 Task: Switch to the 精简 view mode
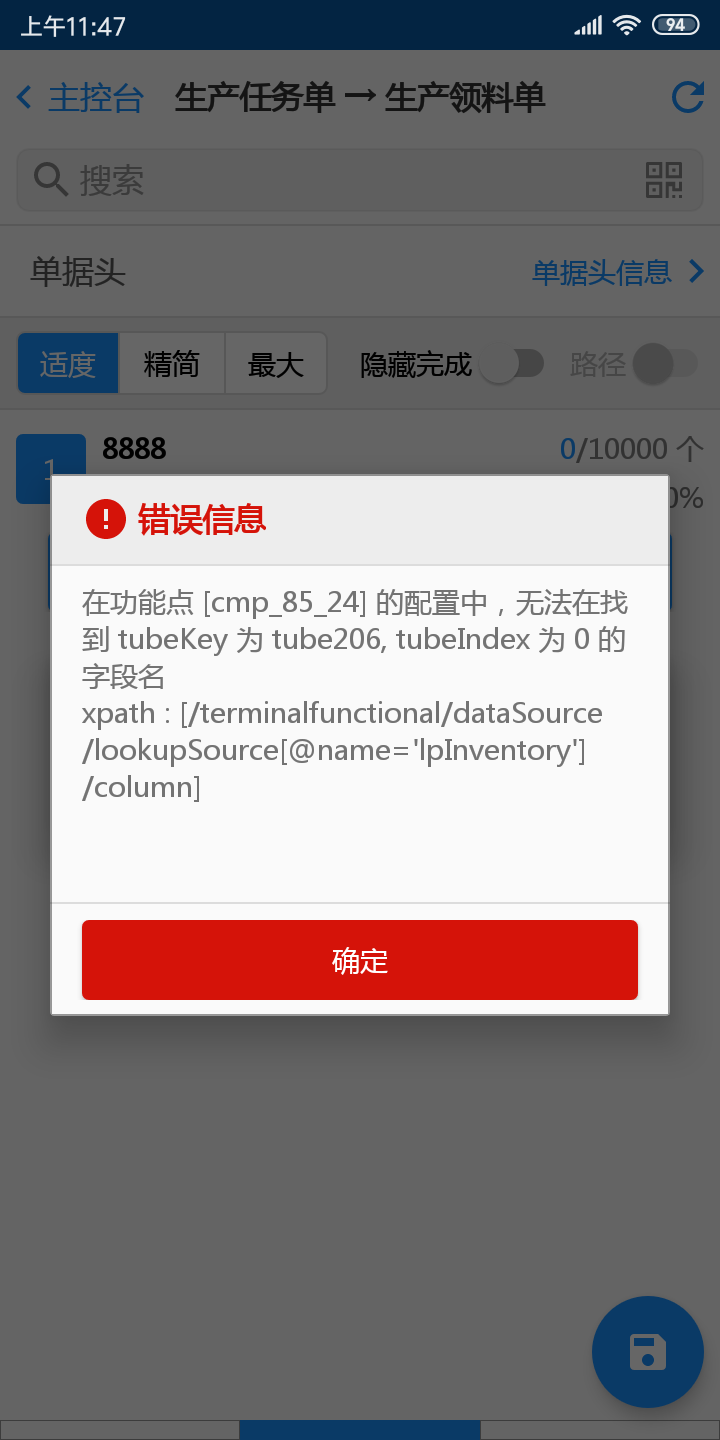(172, 364)
